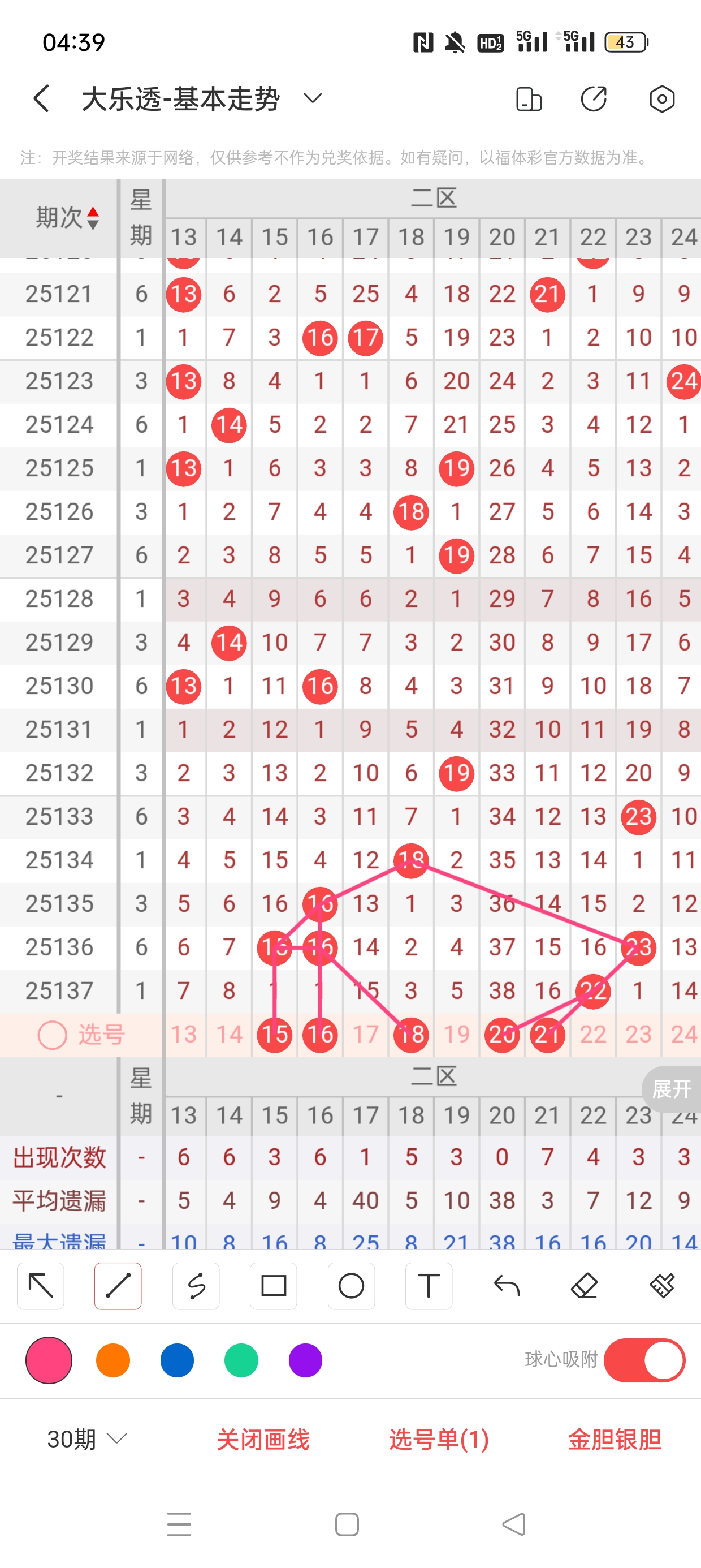701x1568 pixels.
Task: Tap 关闭画线 to close drawing mode
Action: coord(263,1439)
